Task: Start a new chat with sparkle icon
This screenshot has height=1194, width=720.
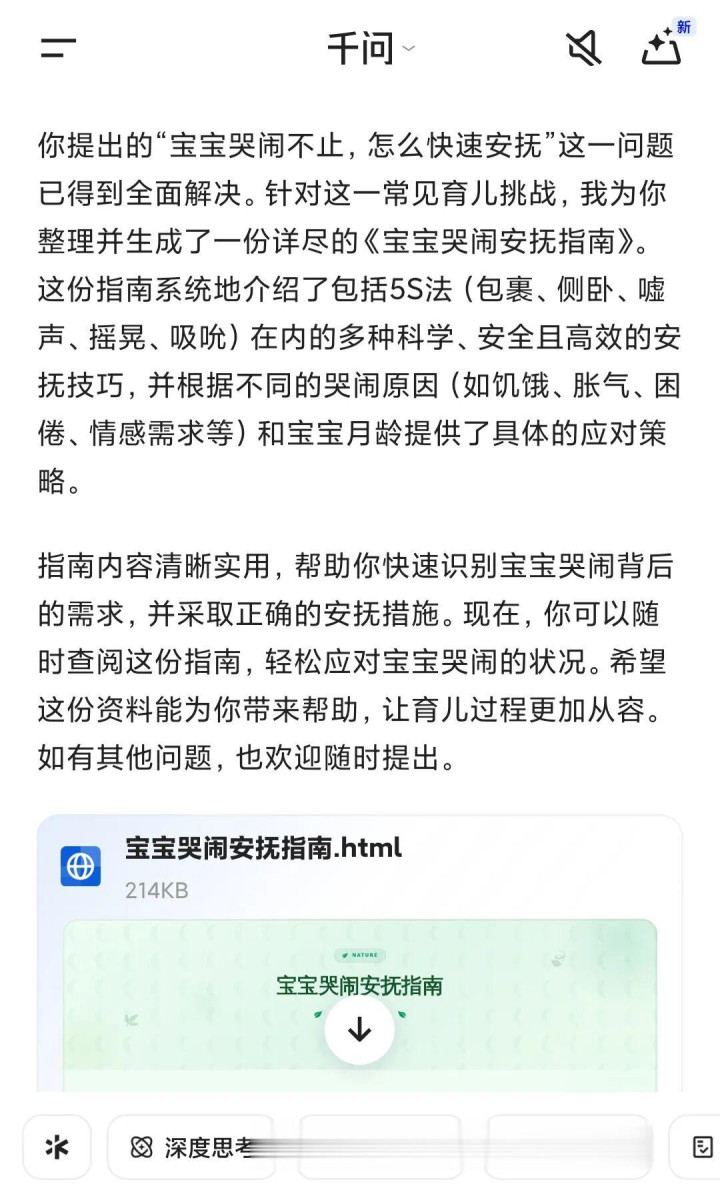Action: [x=663, y=46]
